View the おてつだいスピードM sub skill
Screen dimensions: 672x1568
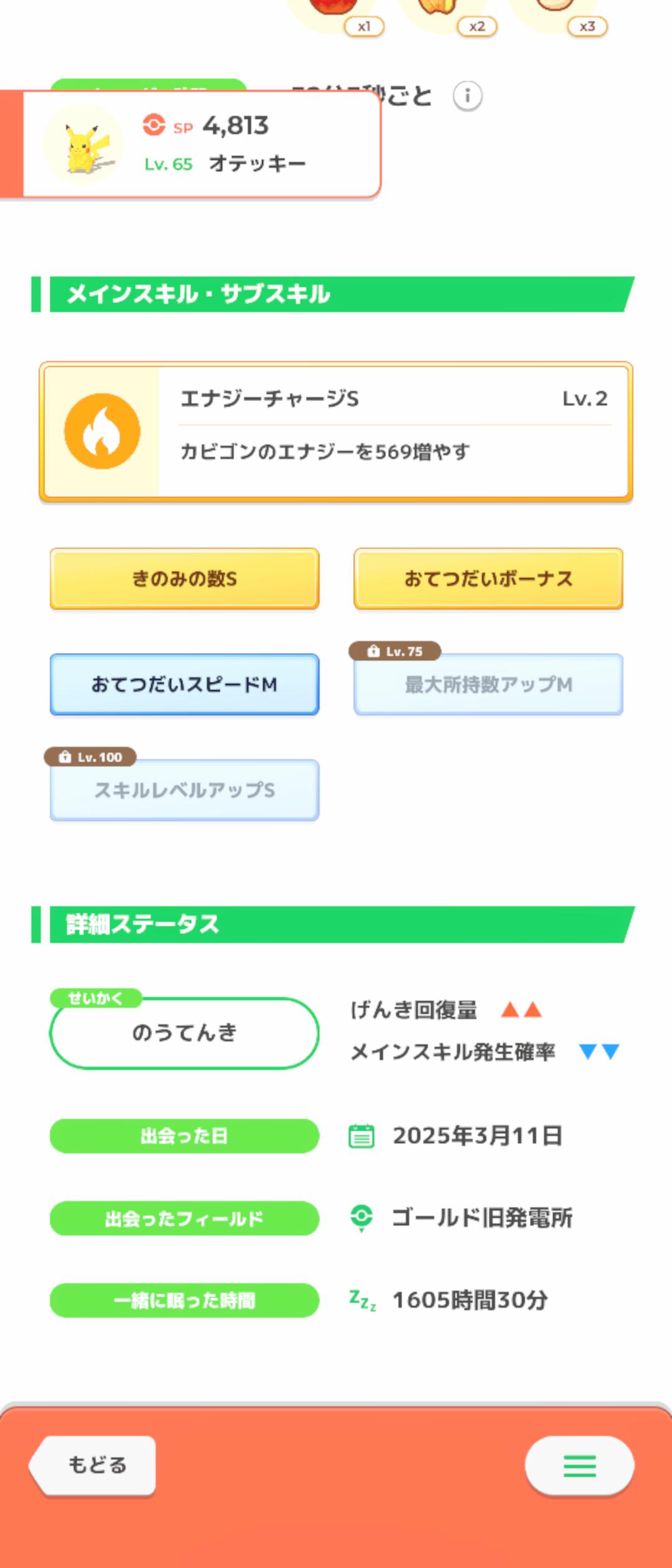point(185,684)
